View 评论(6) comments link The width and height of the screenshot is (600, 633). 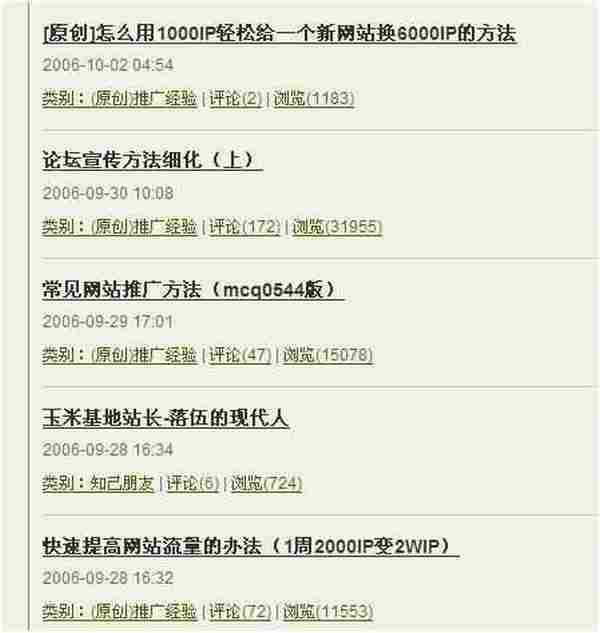pyautogui.click(x=192, y=484)
